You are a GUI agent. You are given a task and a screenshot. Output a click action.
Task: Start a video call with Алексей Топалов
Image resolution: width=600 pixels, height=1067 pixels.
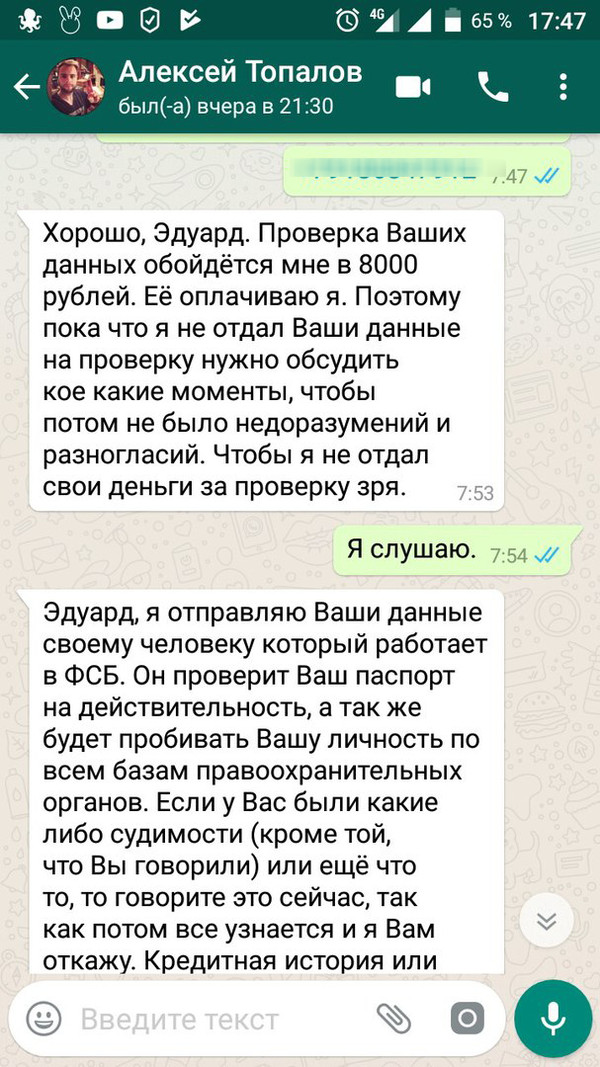[x=413, y=87]
